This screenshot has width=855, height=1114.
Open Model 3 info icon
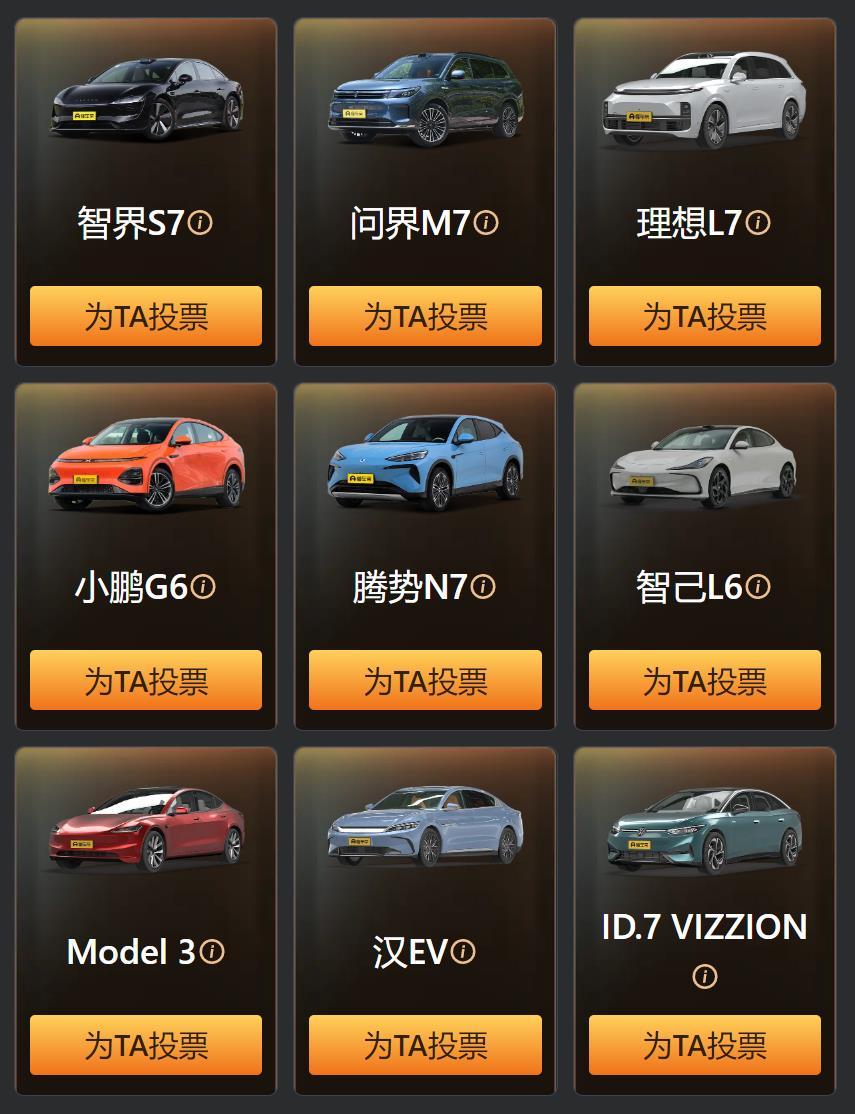click(x=211, y=952)
